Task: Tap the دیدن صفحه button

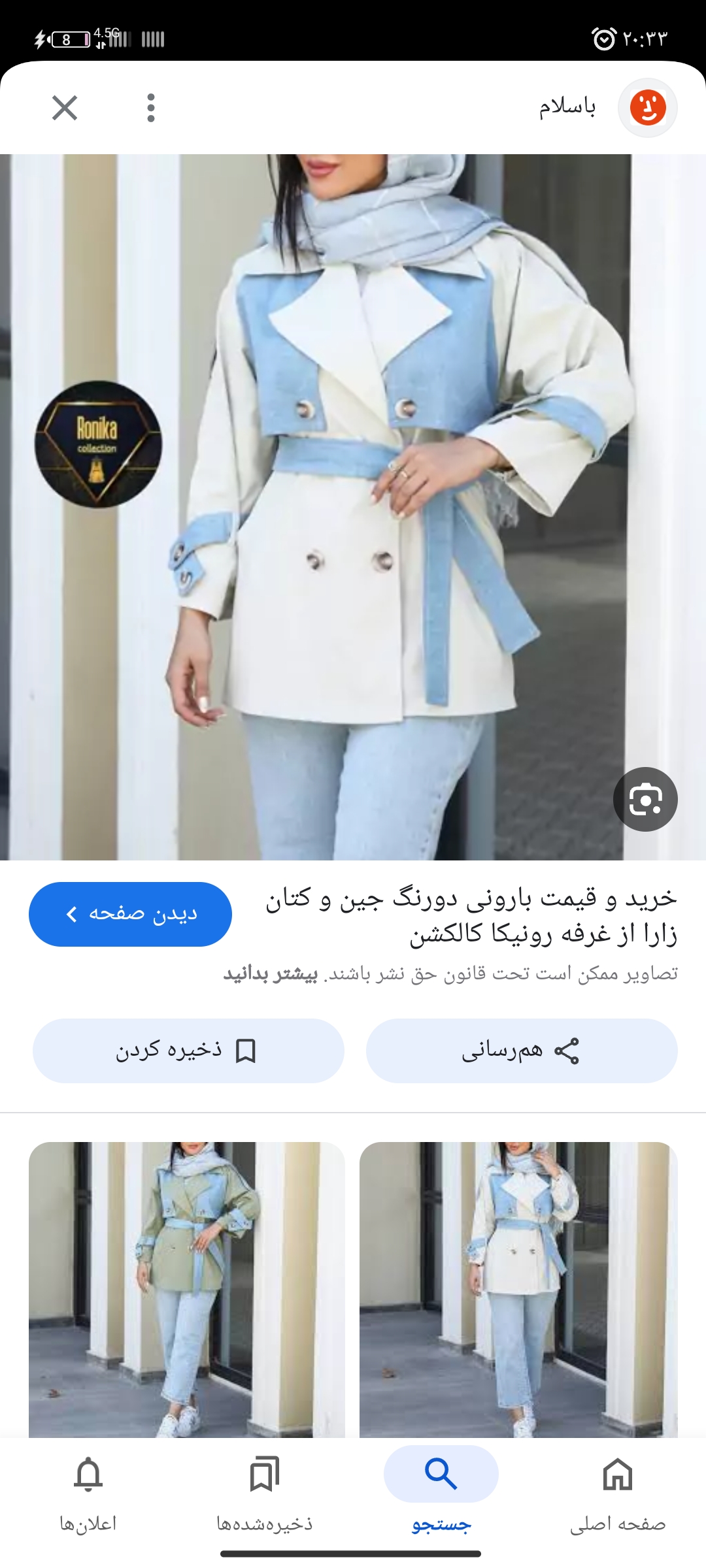Action: click(130, 914)
